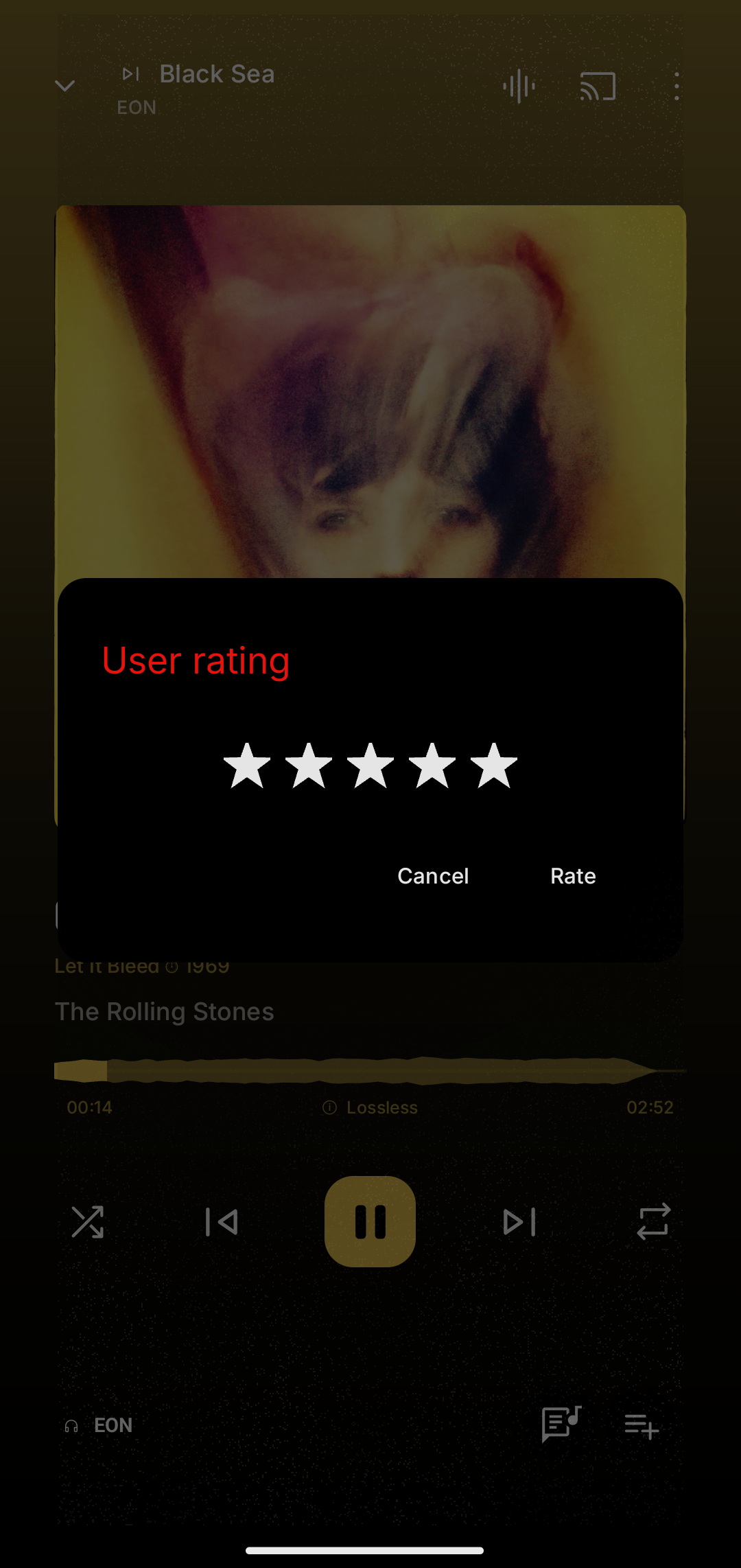Select the first star rating
This screenshot has height=1568, width=741.
pos(247,766)
